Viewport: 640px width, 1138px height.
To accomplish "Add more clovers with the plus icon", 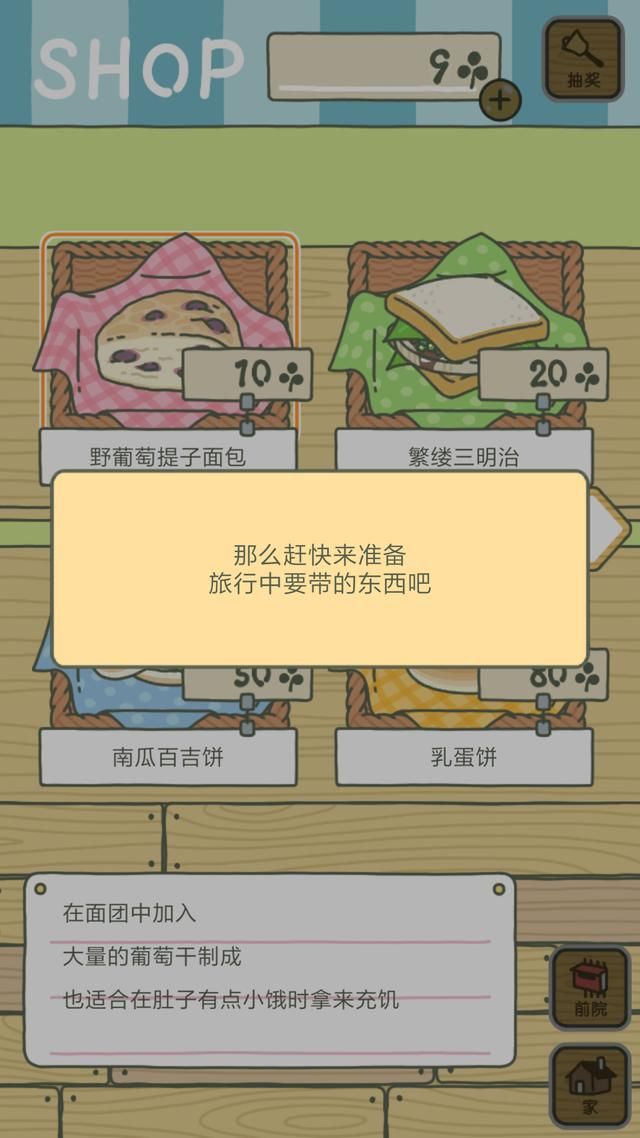I will [500, 99].
